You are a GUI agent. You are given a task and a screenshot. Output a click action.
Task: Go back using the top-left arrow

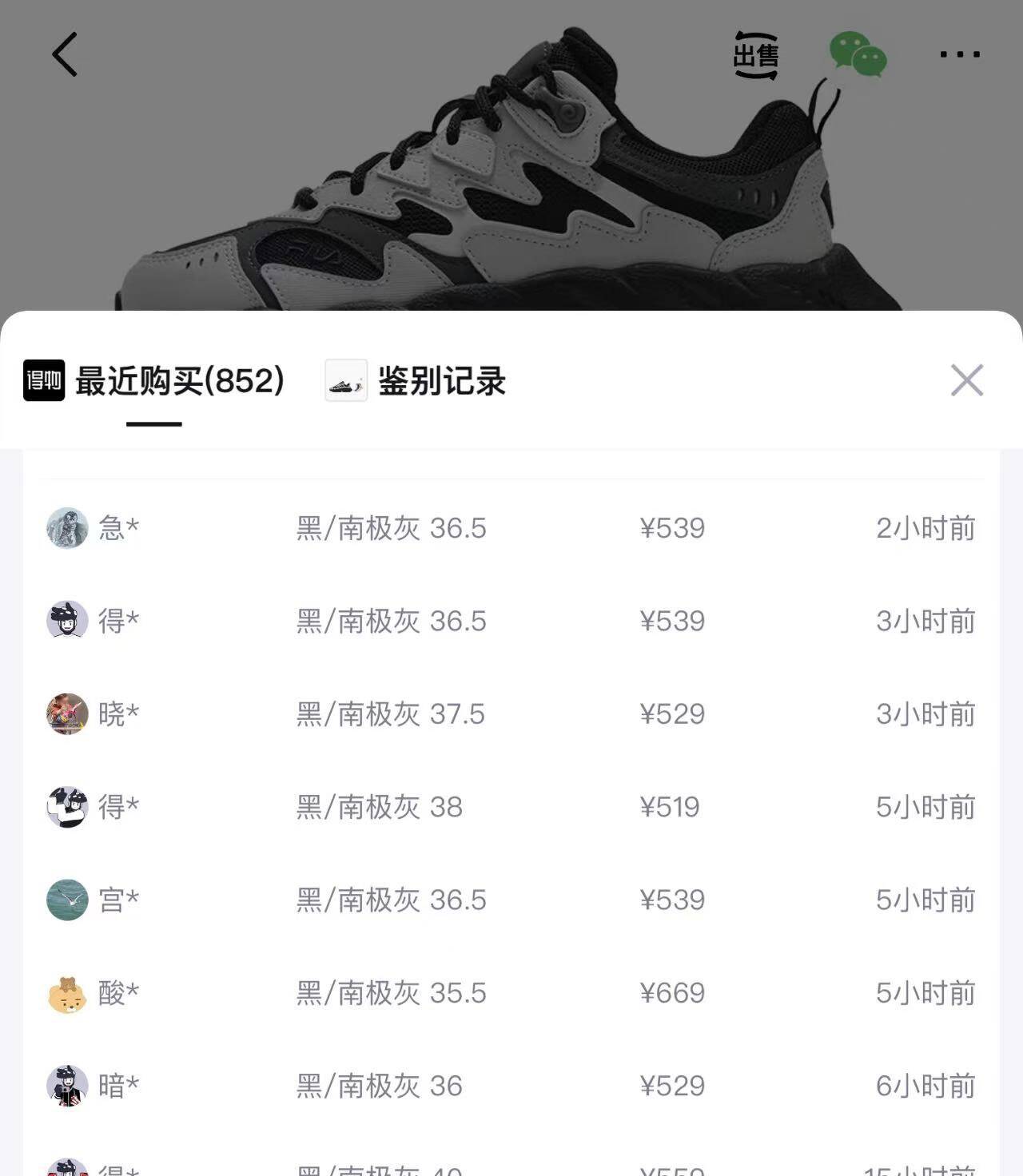click(65, 54)
